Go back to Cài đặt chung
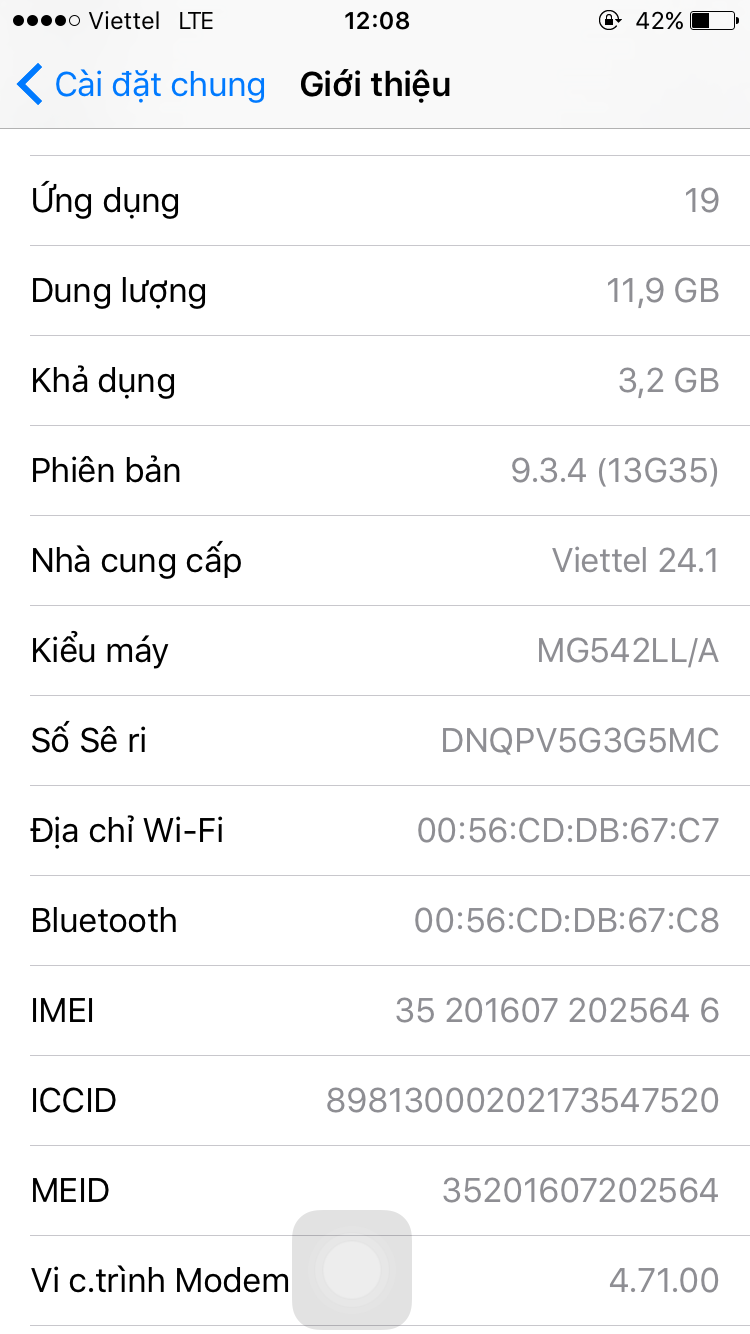This screenshot has height=1334, width=750. [x=141, y=85]
